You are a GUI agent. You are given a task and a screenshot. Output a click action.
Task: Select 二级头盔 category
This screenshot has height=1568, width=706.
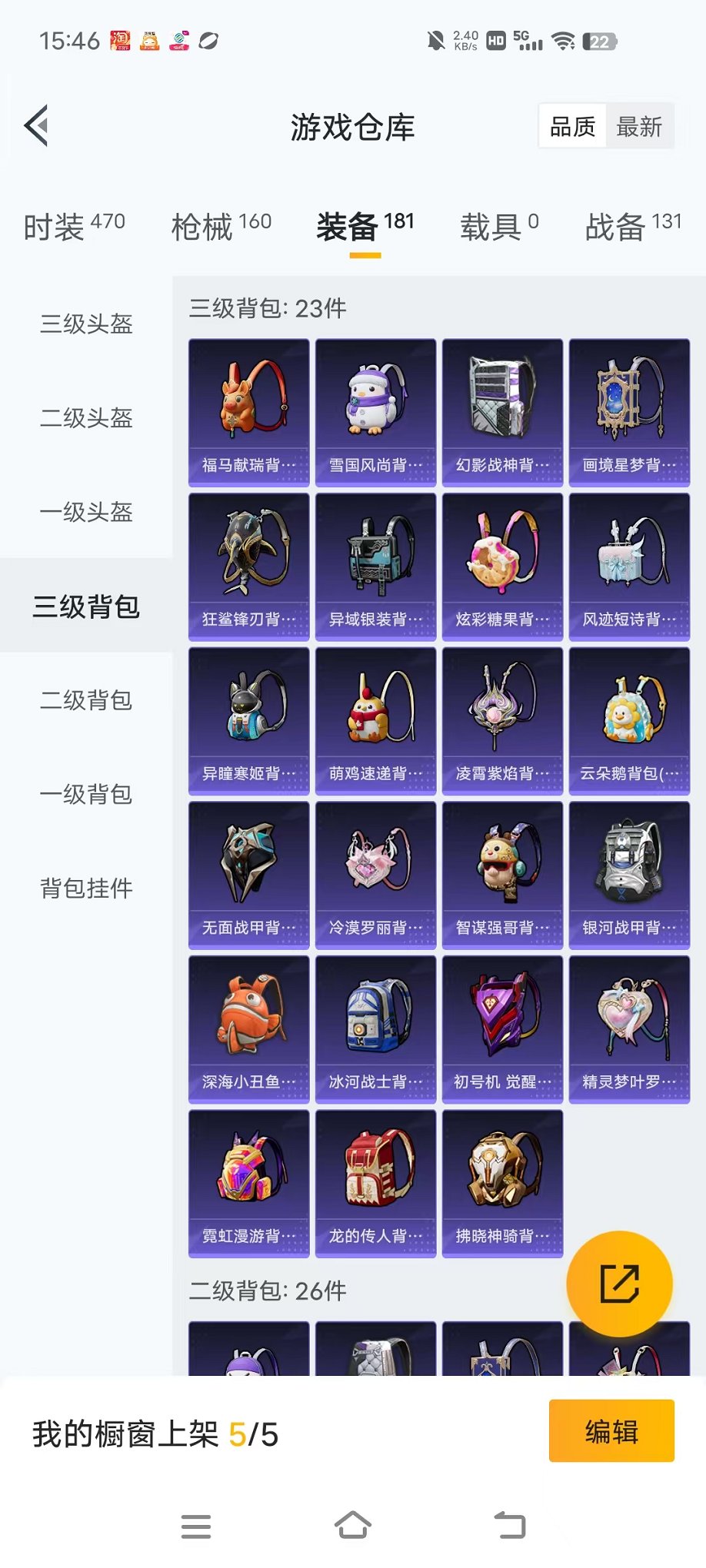(86, 418)
